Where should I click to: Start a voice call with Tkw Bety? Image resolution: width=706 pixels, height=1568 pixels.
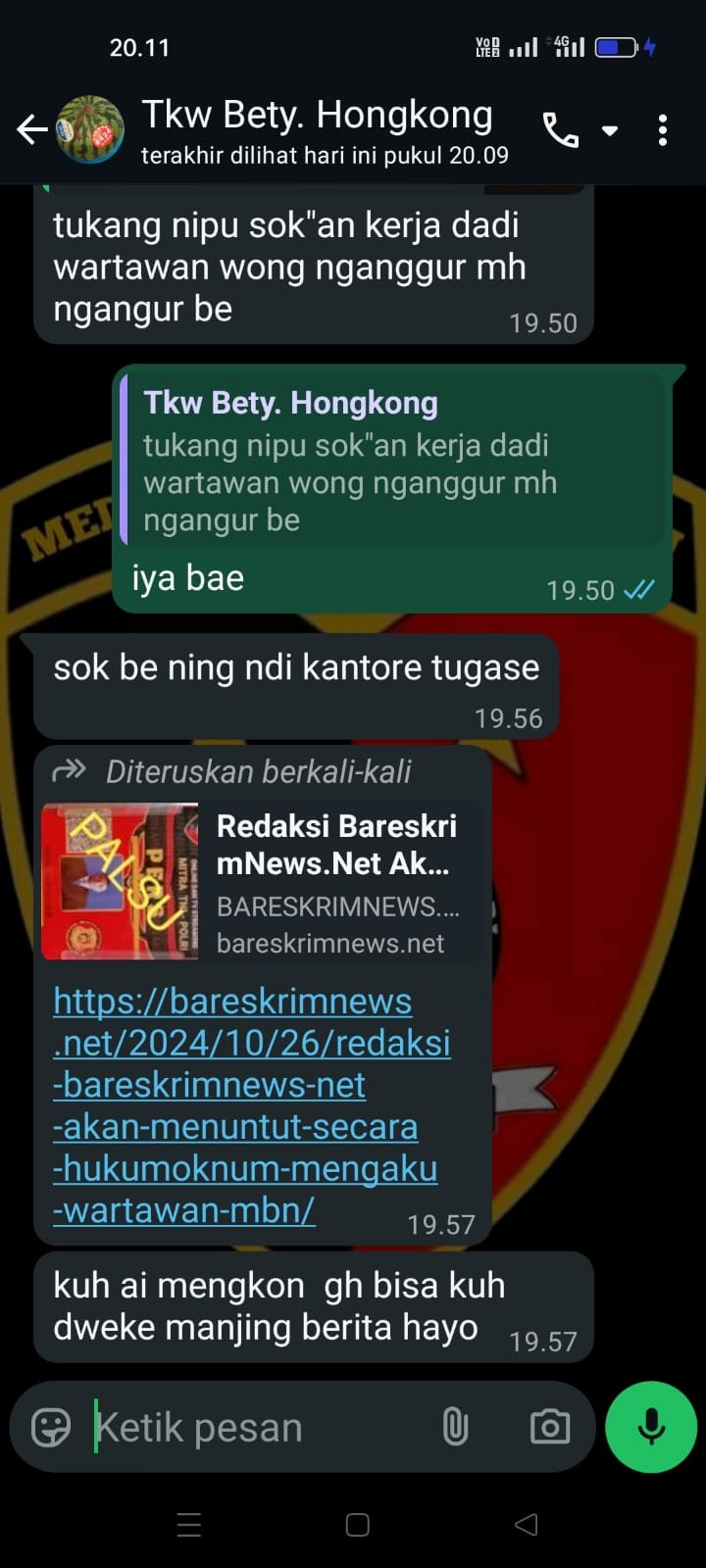click(561, 129)
